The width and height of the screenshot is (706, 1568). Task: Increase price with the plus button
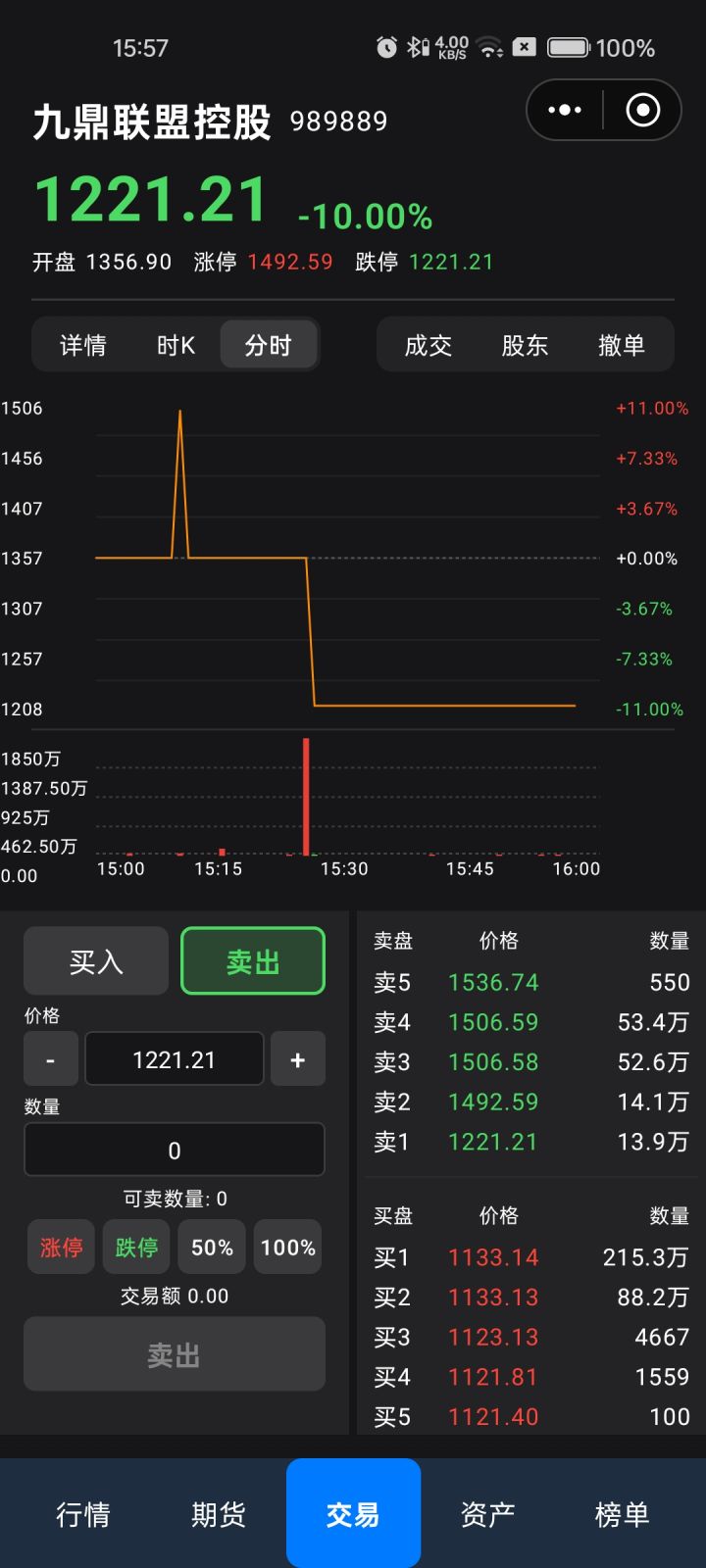click(298, 1059)
